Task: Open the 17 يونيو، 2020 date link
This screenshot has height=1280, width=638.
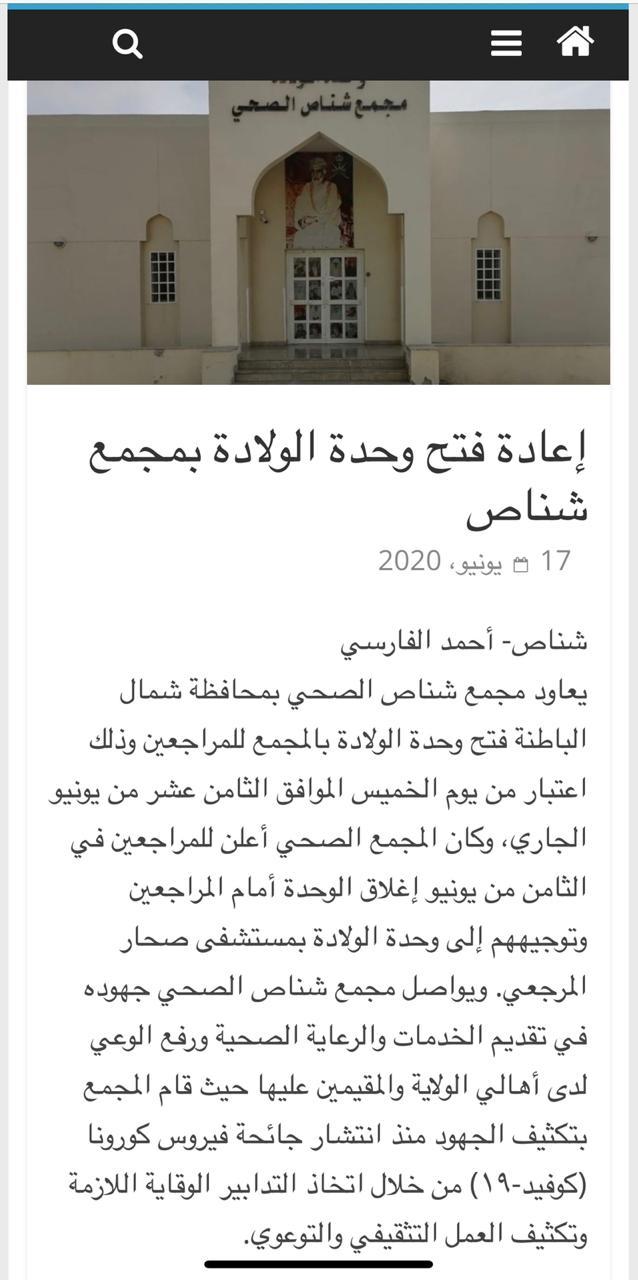Action: [474, 561]
